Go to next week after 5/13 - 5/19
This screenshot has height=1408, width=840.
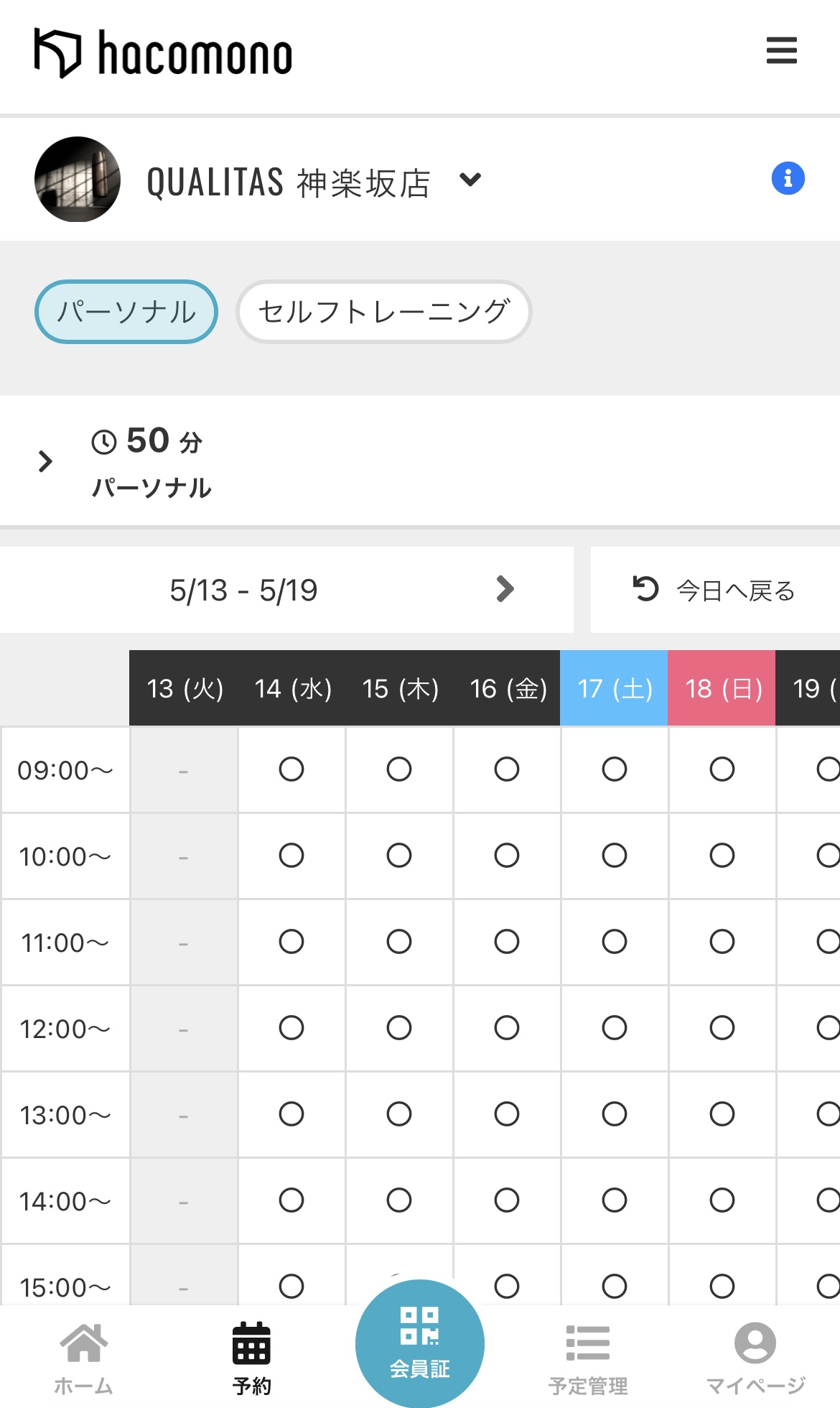505,589
